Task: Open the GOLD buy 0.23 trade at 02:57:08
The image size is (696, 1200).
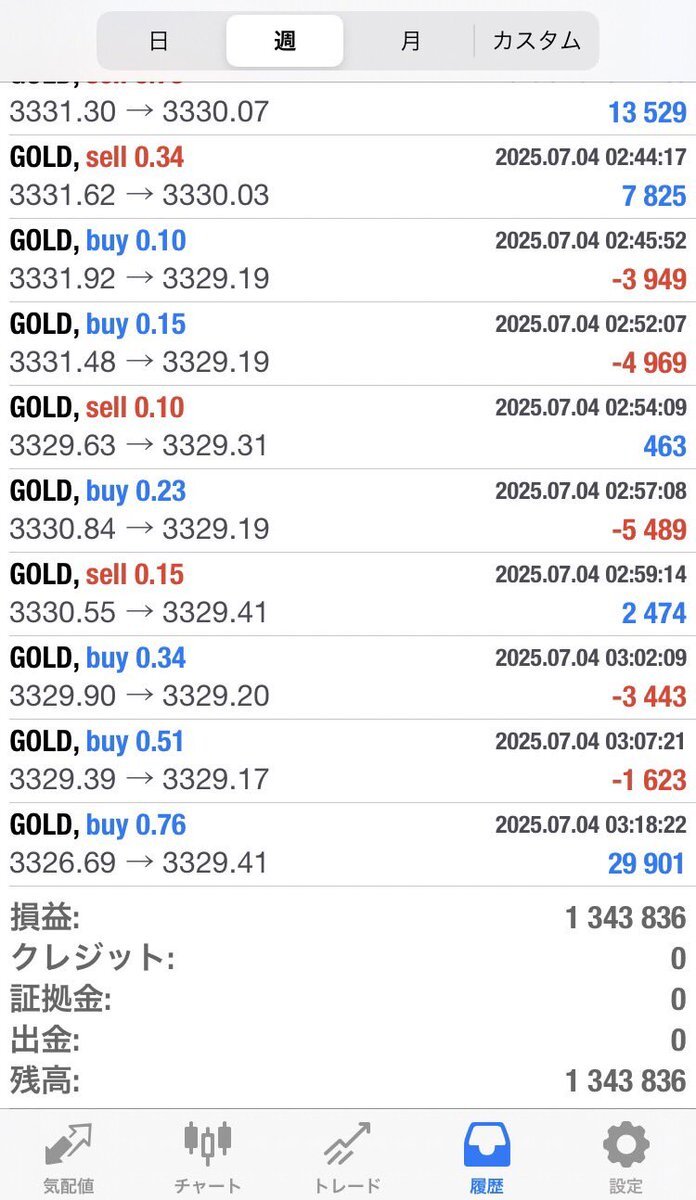Action: coord(348,511)
